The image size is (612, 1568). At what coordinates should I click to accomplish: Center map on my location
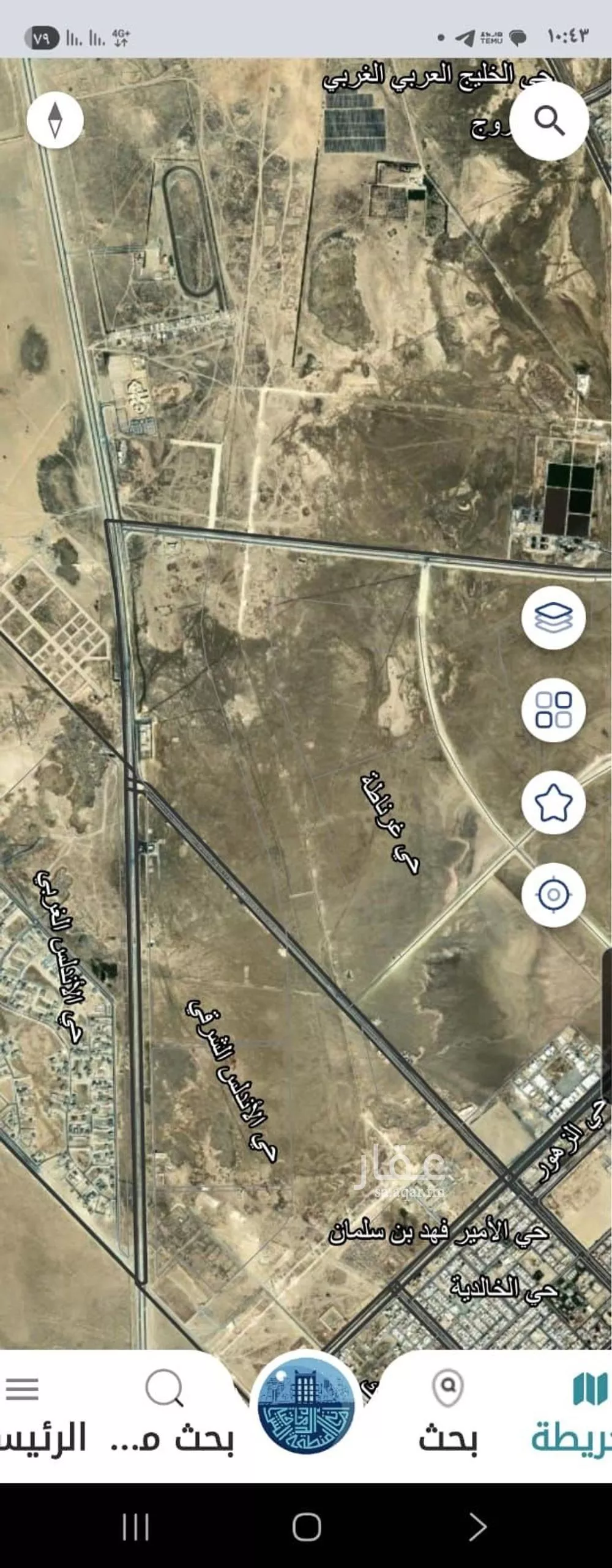553,895
